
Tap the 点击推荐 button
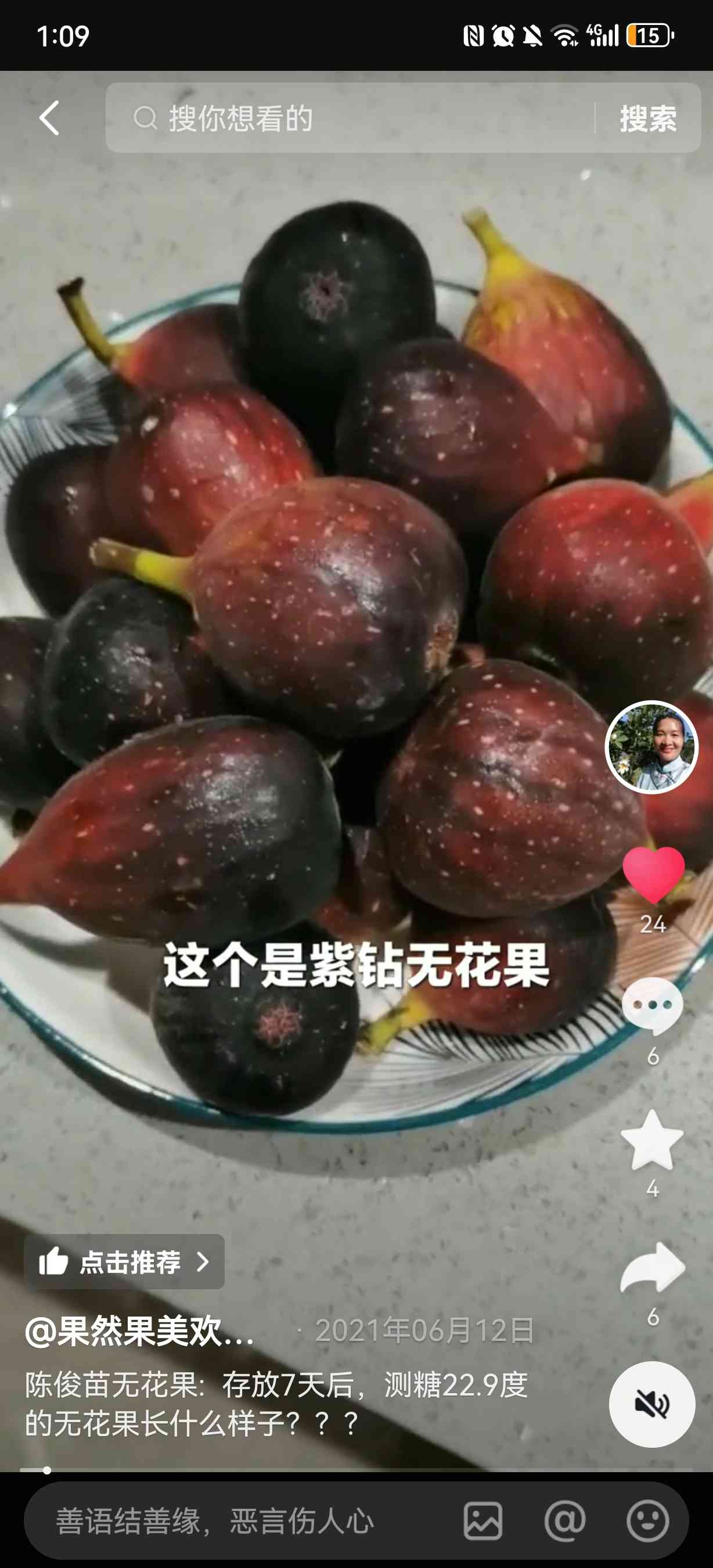(125, 1262)
